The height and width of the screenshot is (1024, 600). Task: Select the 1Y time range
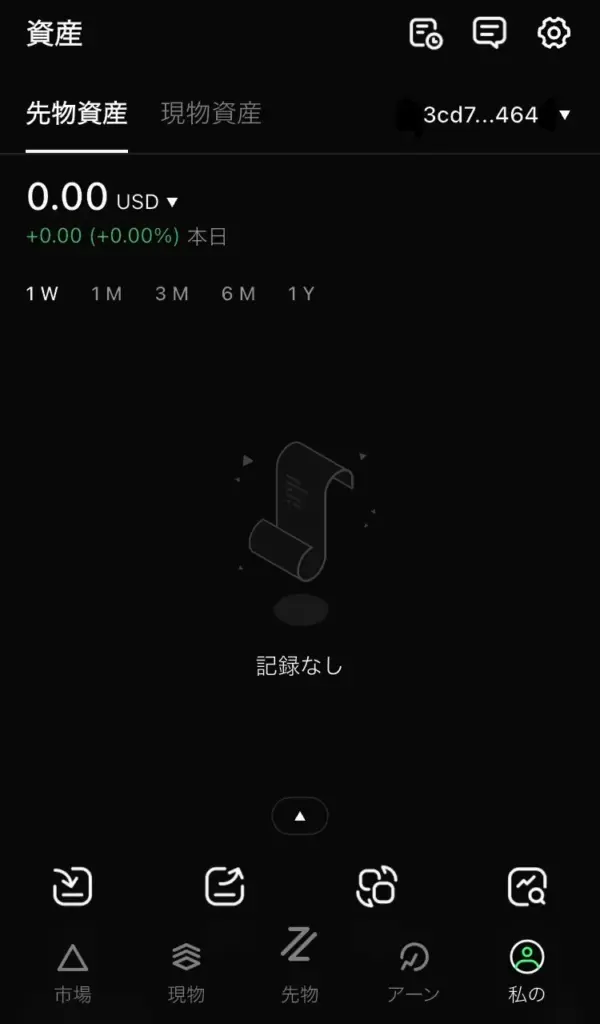click(302, 294)
